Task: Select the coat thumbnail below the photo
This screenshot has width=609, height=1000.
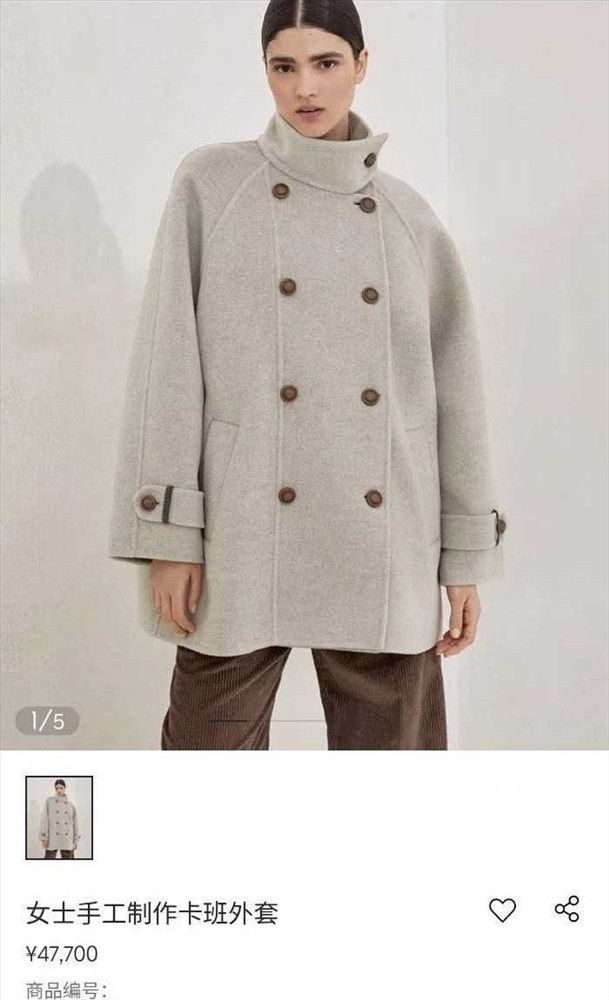Action: point(59,817)
